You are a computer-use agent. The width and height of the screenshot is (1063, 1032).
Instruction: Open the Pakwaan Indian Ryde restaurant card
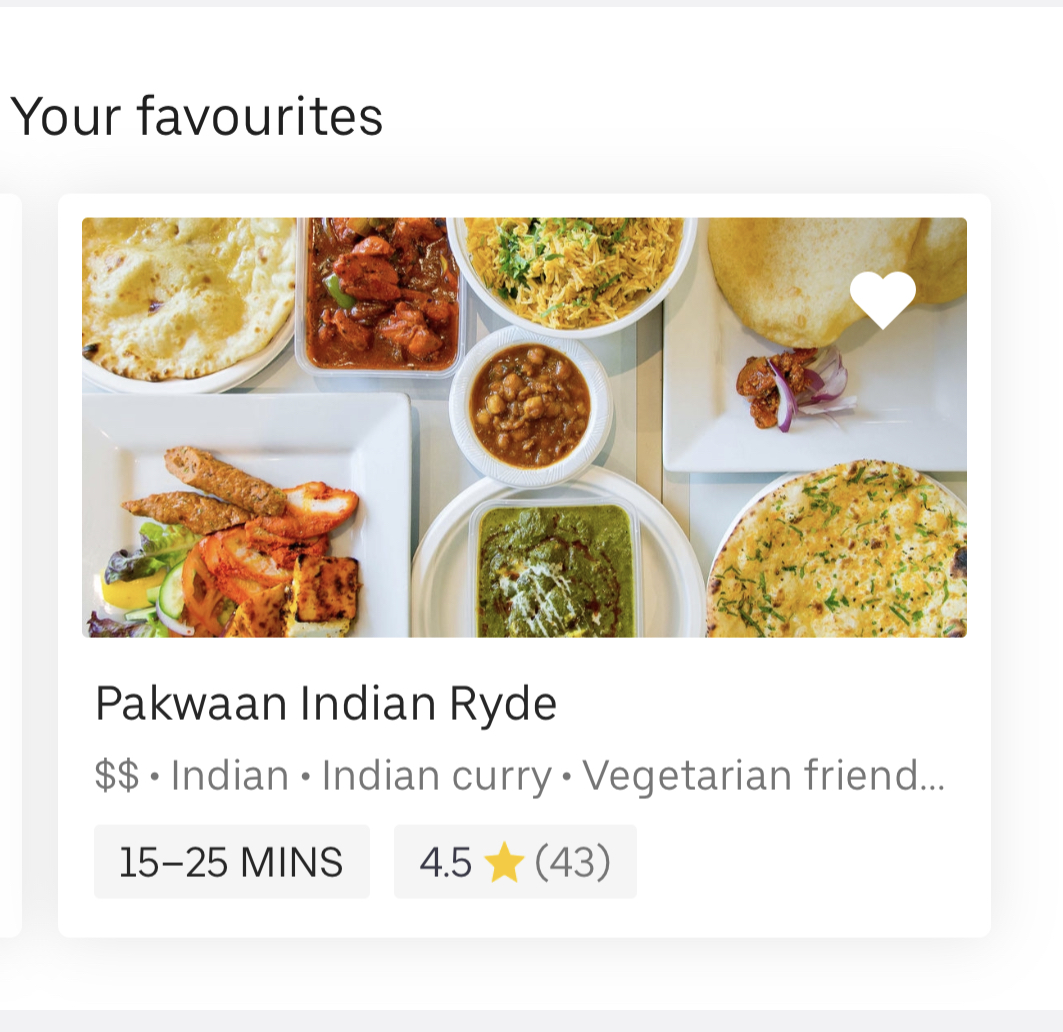pos(524,703)
